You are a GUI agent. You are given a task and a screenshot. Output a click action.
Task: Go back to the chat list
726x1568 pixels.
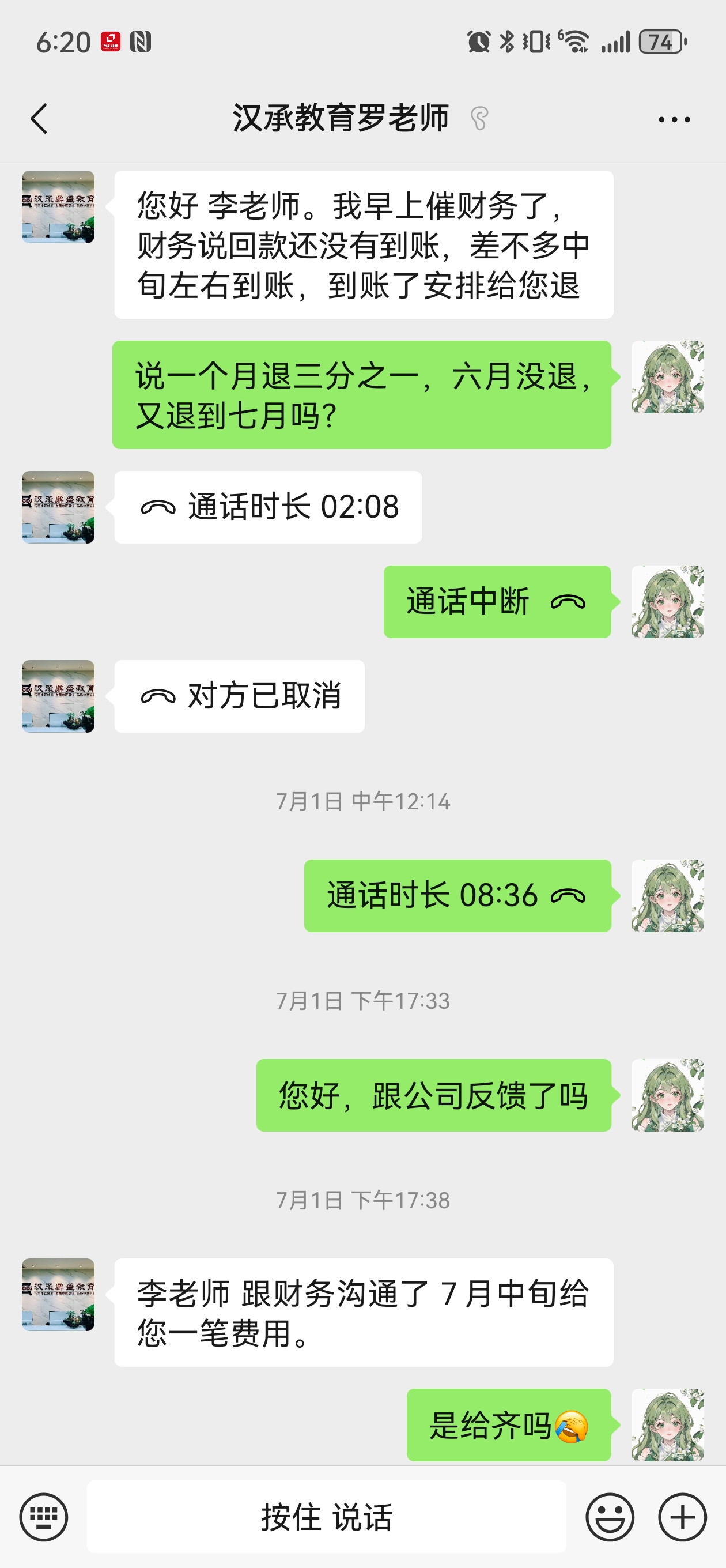39,118
